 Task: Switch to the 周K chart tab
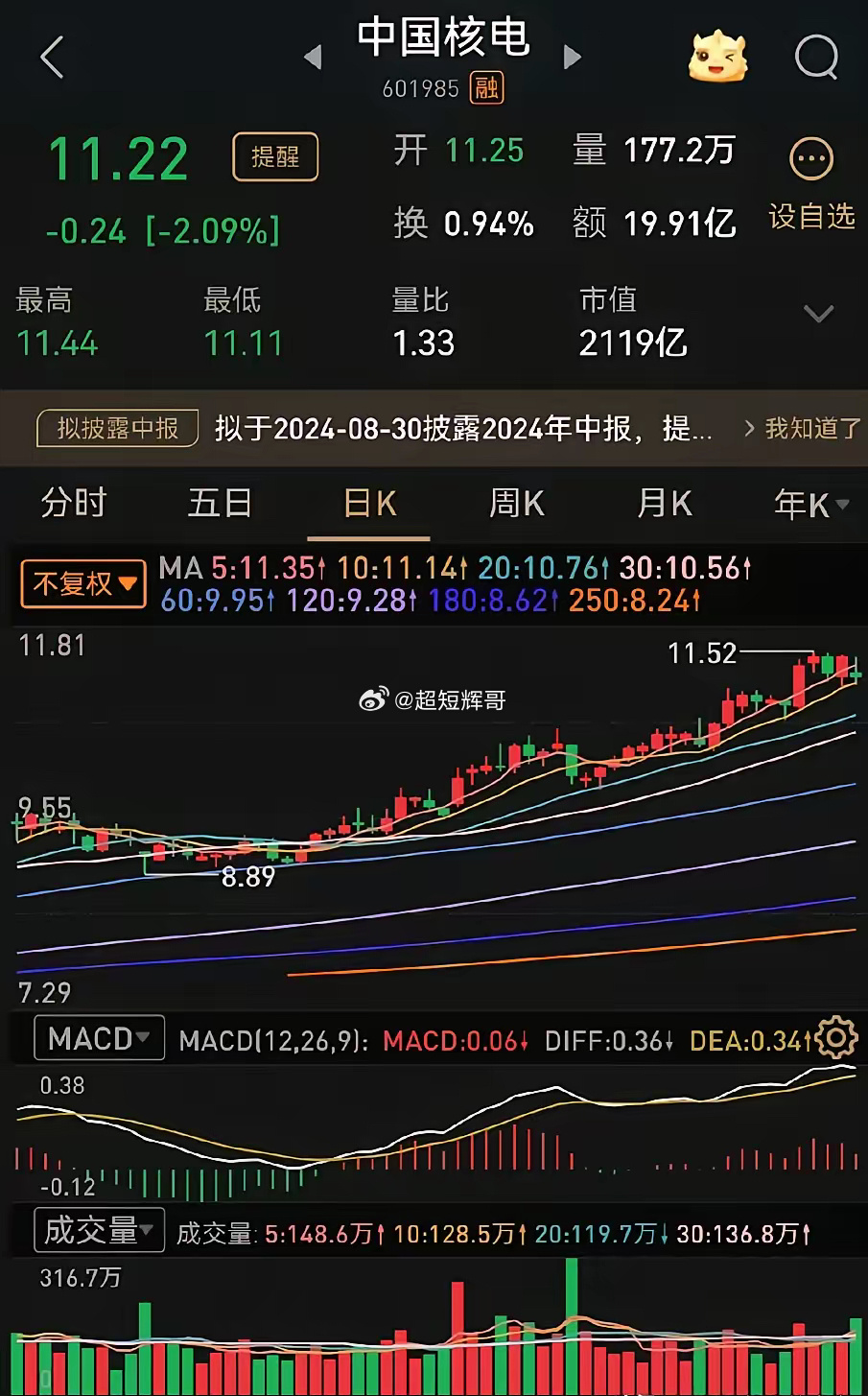coord(517,504)
